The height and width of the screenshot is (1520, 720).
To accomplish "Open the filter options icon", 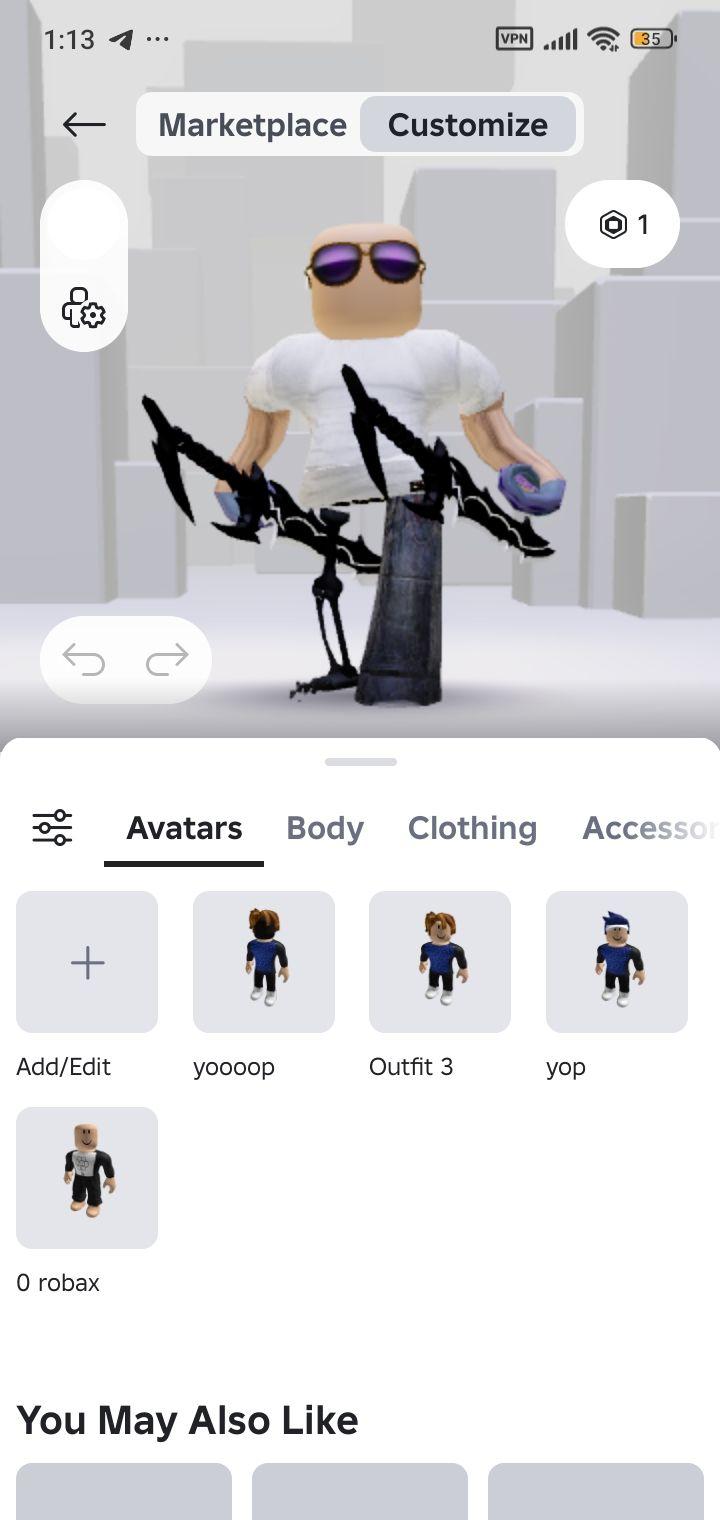I will point(52,828).
